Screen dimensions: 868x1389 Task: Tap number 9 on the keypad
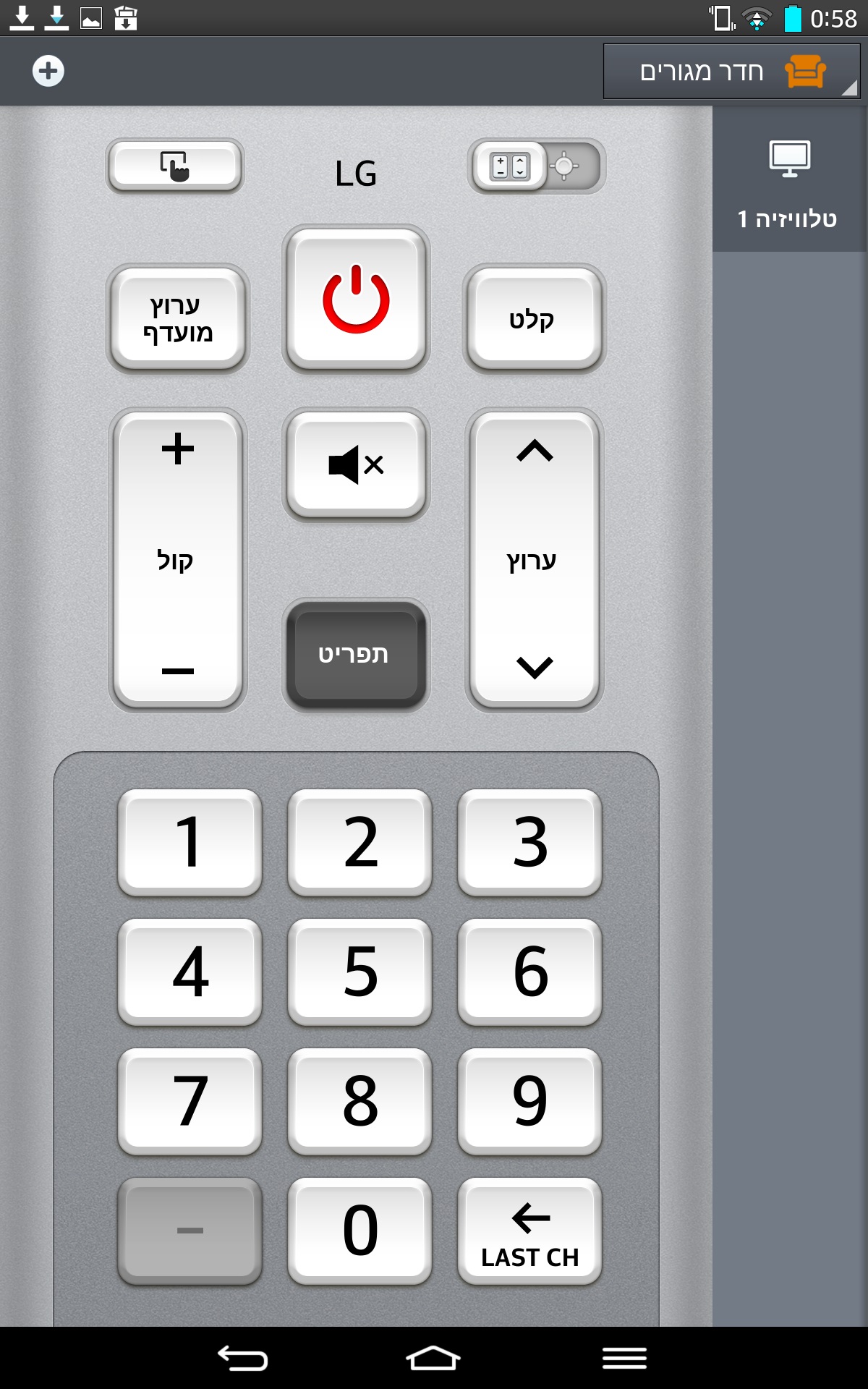pyautogui.click(x=529, y=1101)
